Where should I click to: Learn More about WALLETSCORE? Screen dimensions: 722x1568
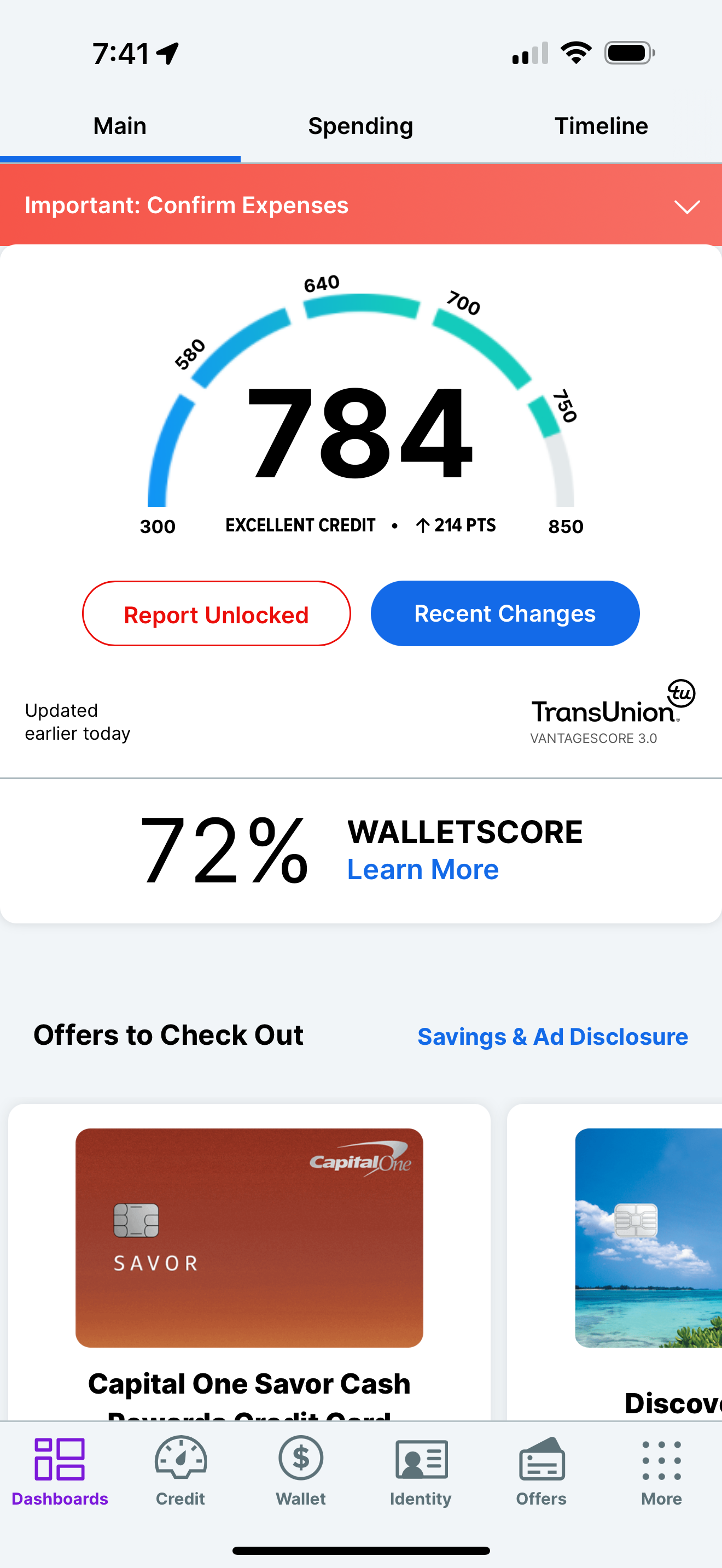point(422,869)
